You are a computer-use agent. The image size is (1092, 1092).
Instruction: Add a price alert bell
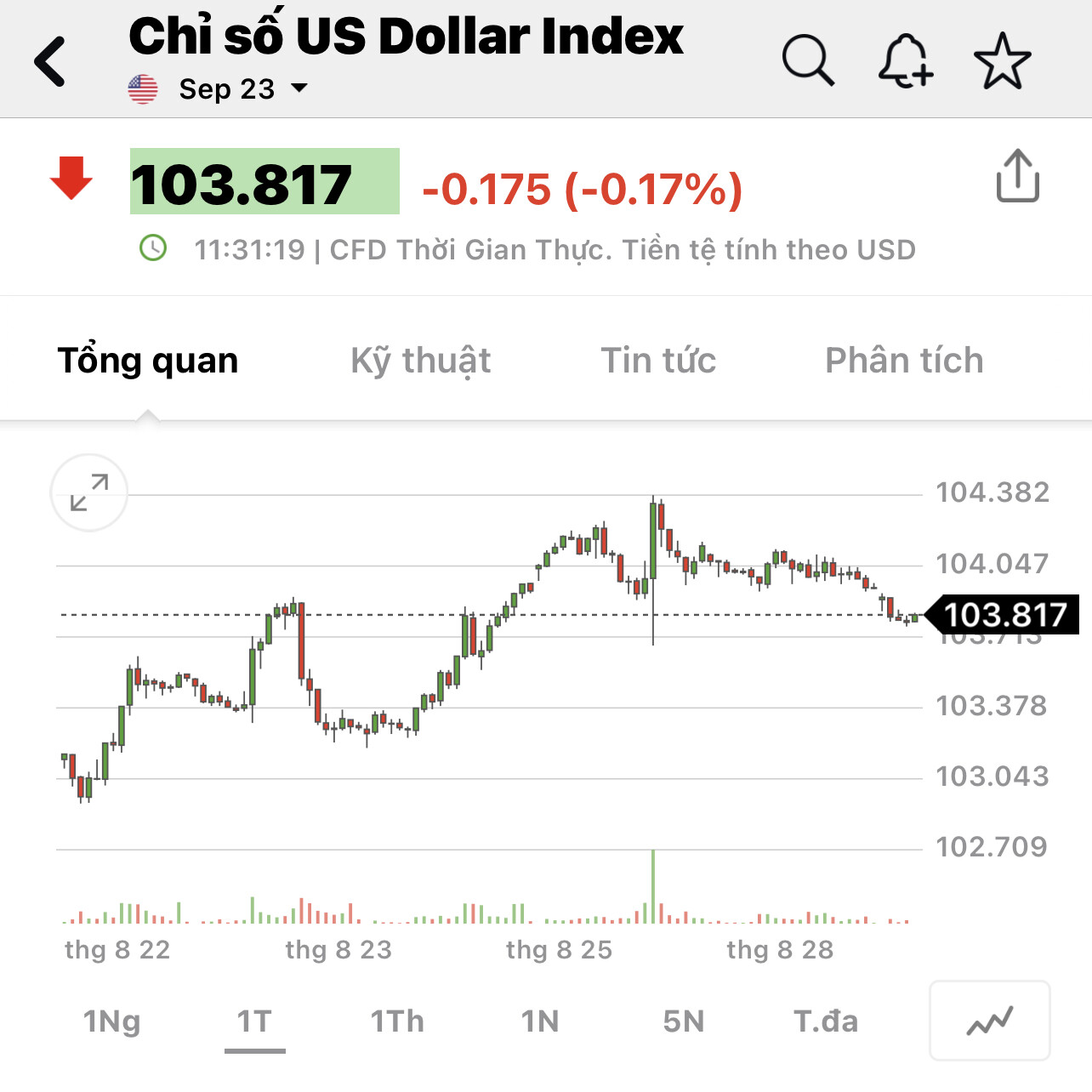point(905,60)
